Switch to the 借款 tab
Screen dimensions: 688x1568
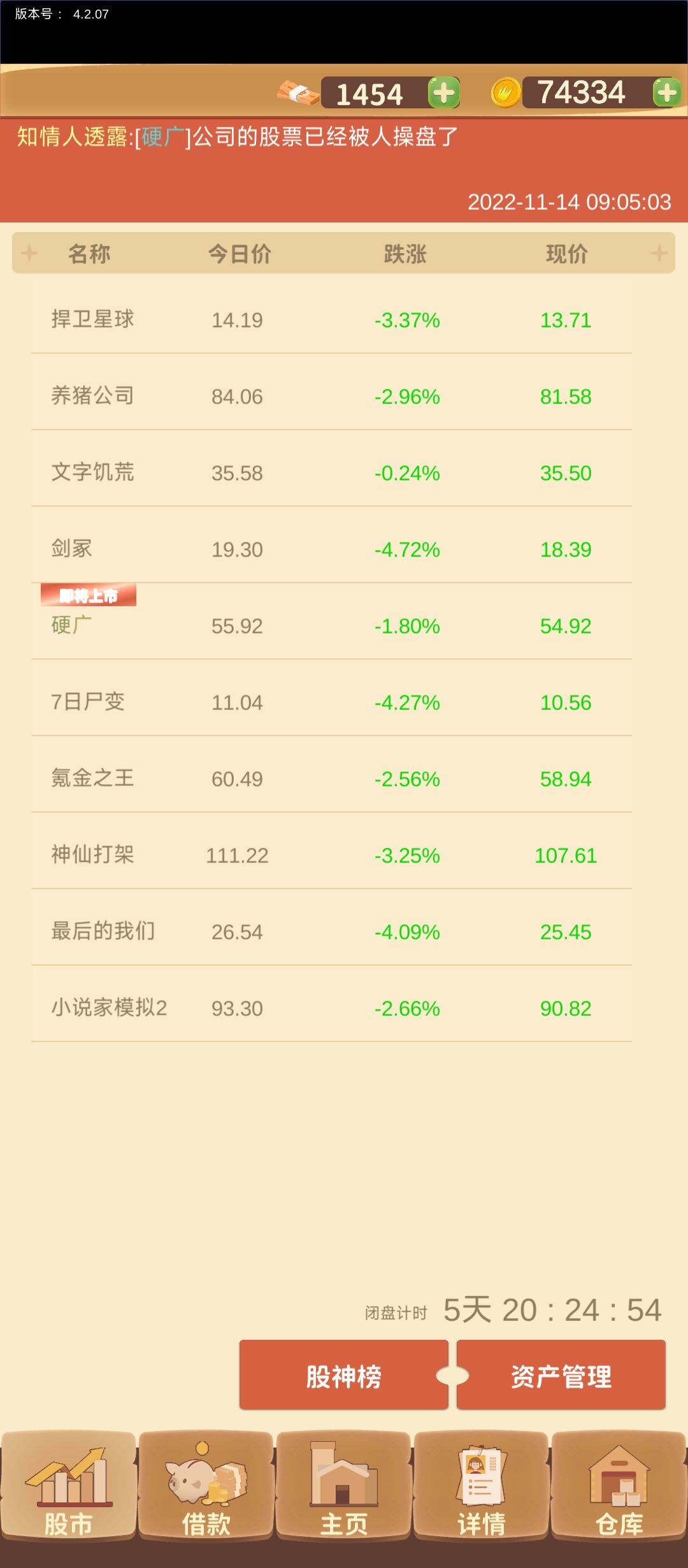coord(206,1486)
